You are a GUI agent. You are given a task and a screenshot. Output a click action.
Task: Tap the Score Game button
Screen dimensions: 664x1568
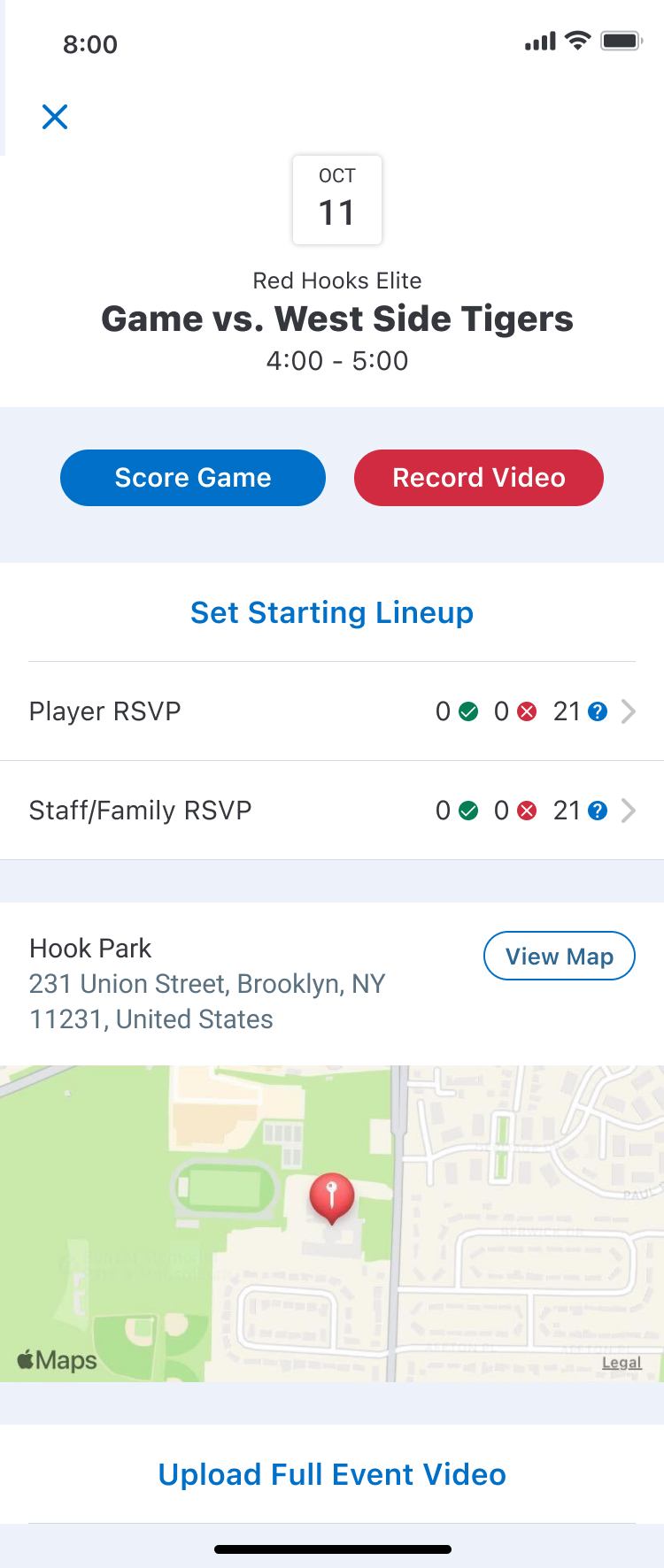(193, 478)
